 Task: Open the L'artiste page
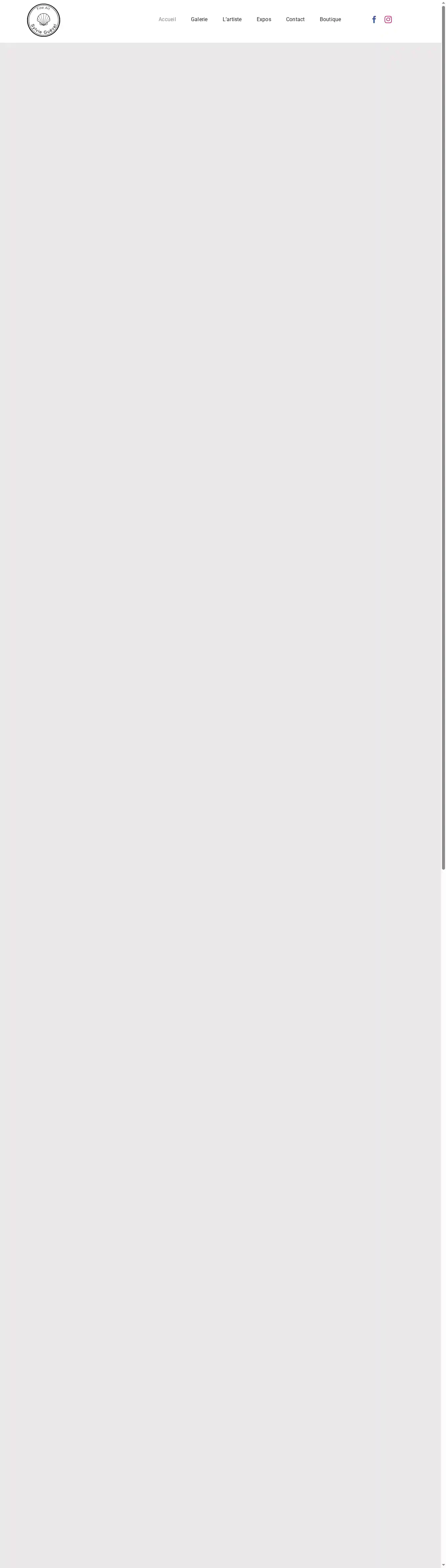point(232,20)
